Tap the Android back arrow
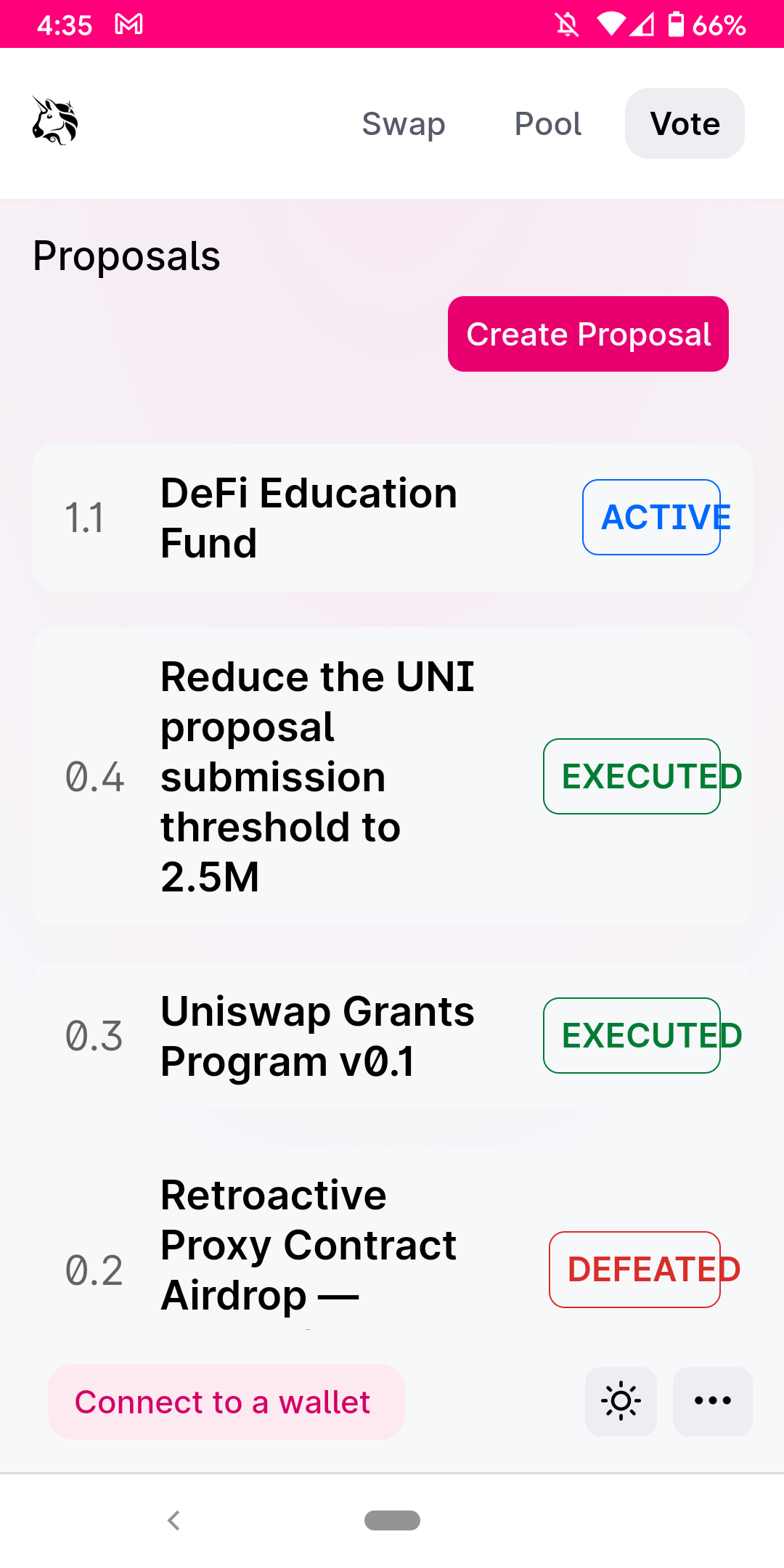 click(173, 1520)
